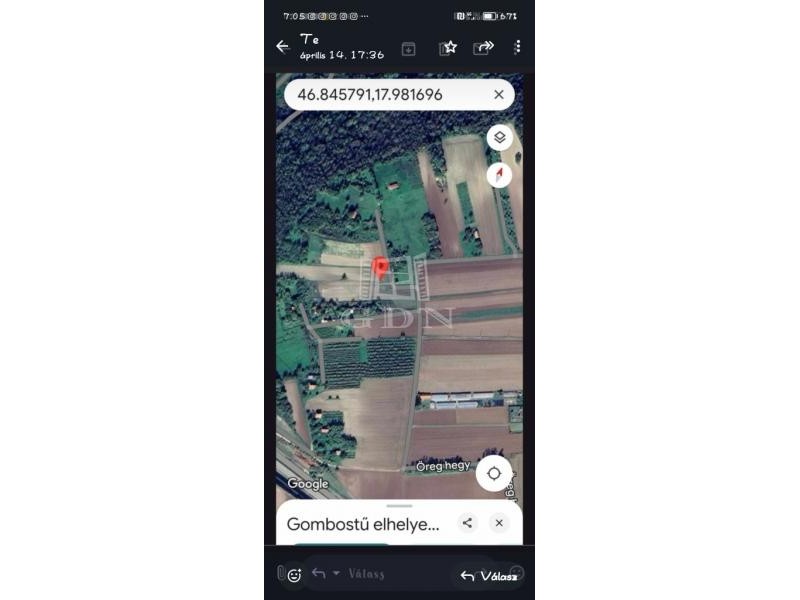Forward the image with the arrow icon
800x600 pixels.
coord(484,47)
